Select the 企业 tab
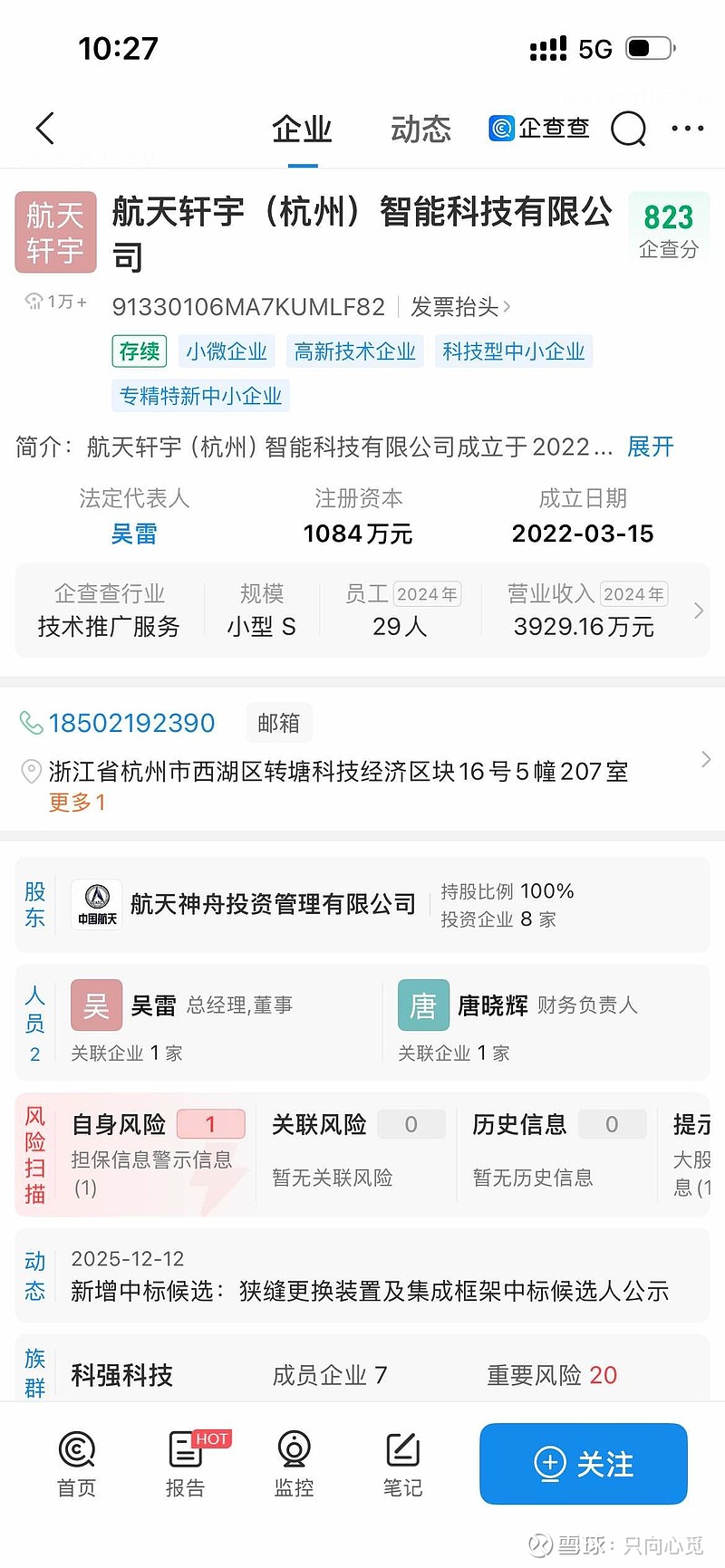725x1568 pixels. point(301,129)
